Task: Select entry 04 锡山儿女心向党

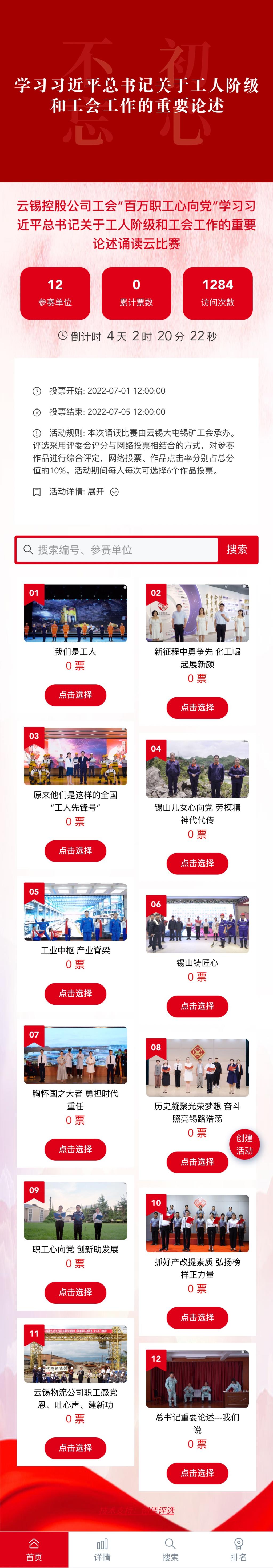Action: pyautogui.click(x=197, y=863)
